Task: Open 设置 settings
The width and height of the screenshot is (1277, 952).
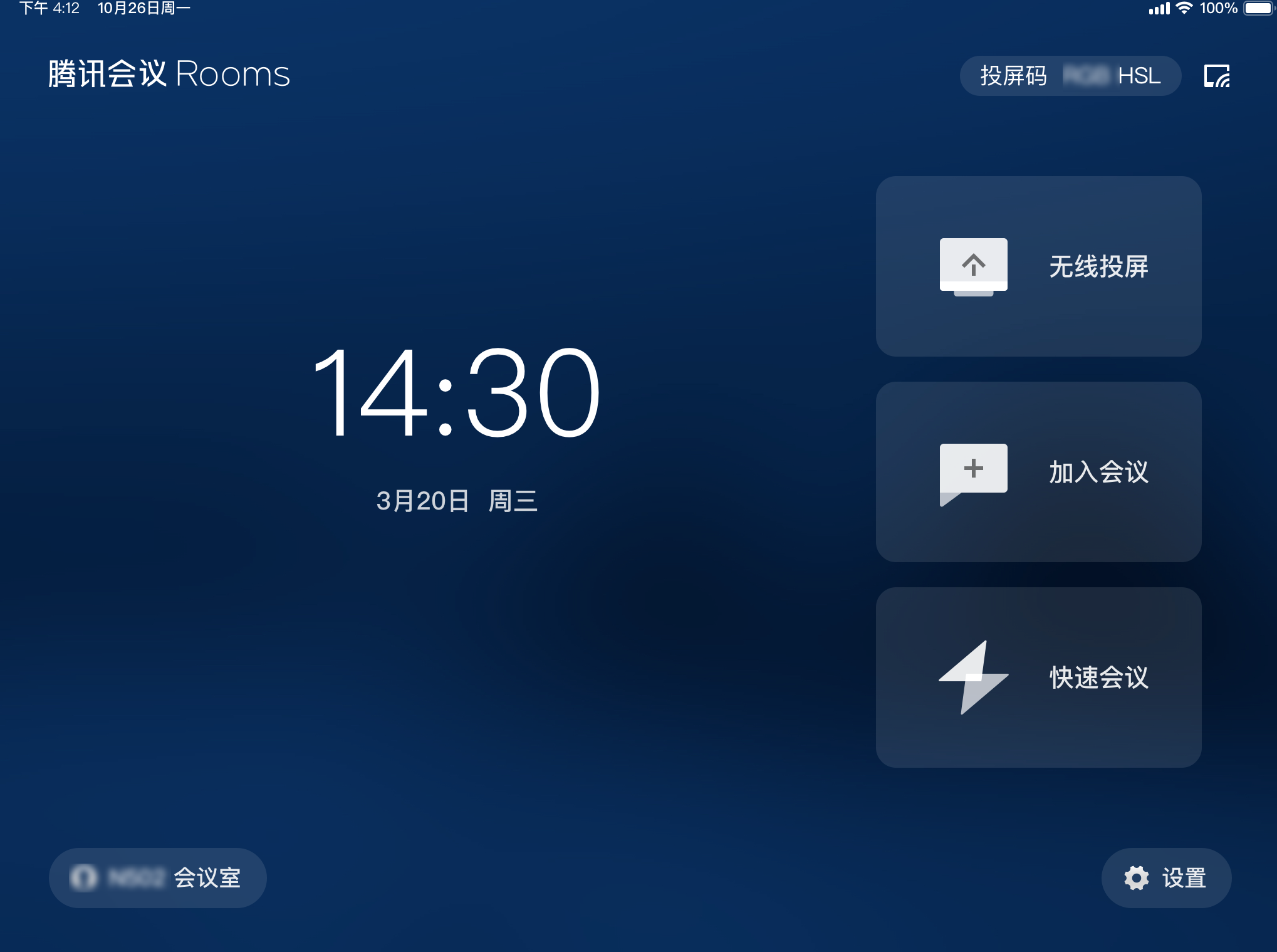Action: coord(1166,877)
